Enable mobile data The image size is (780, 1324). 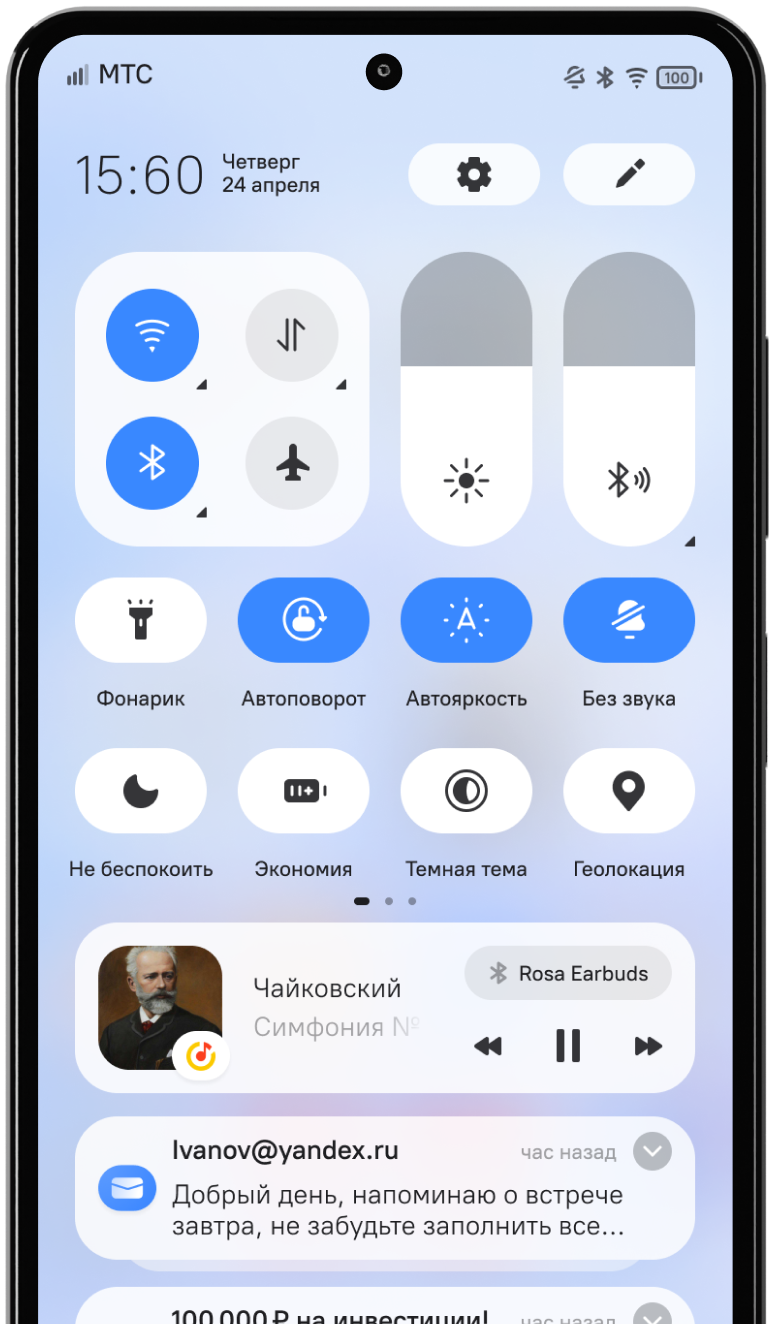tap(291, 335)
